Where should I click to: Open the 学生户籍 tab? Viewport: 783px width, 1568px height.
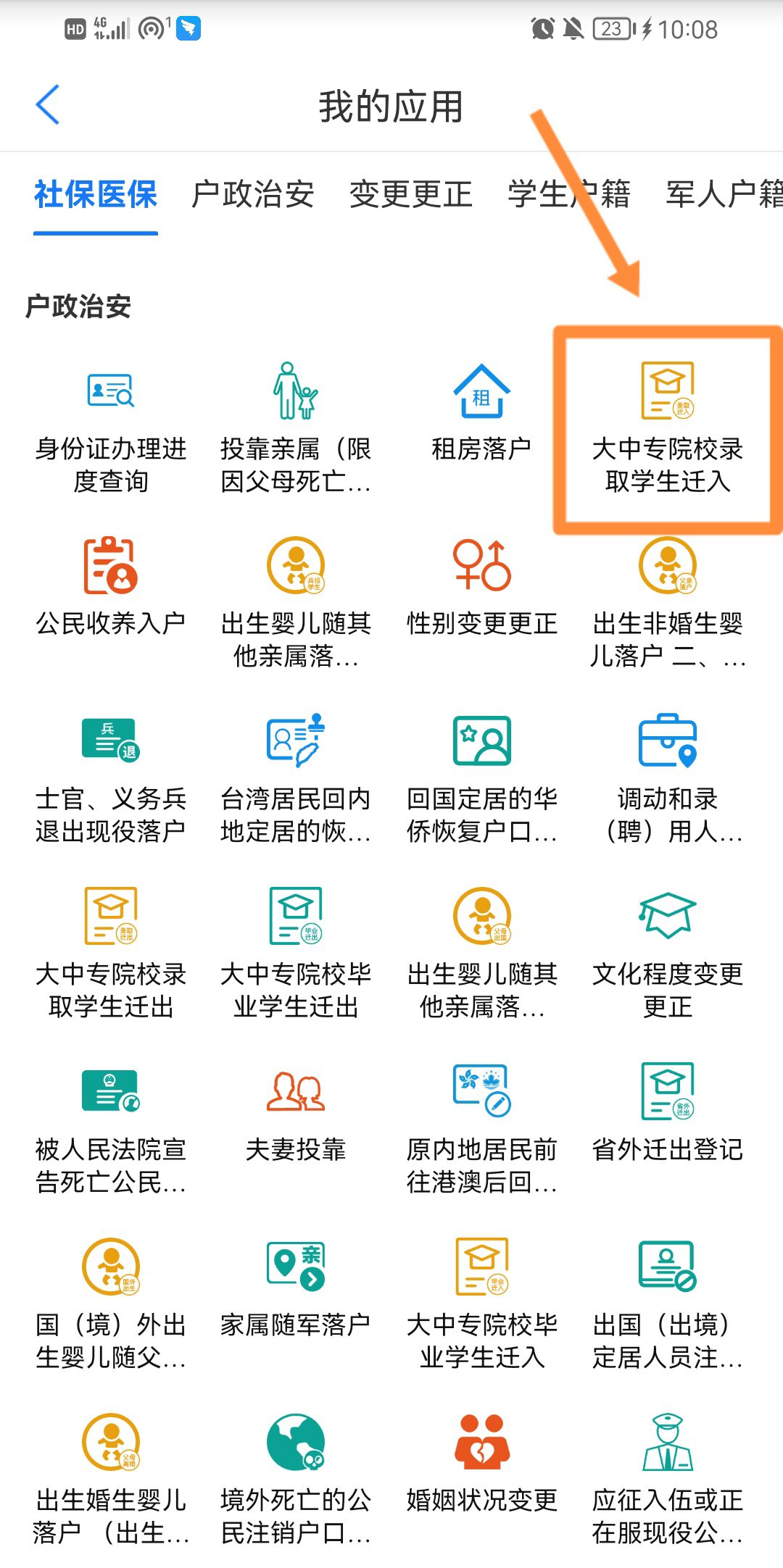[568, 194]
